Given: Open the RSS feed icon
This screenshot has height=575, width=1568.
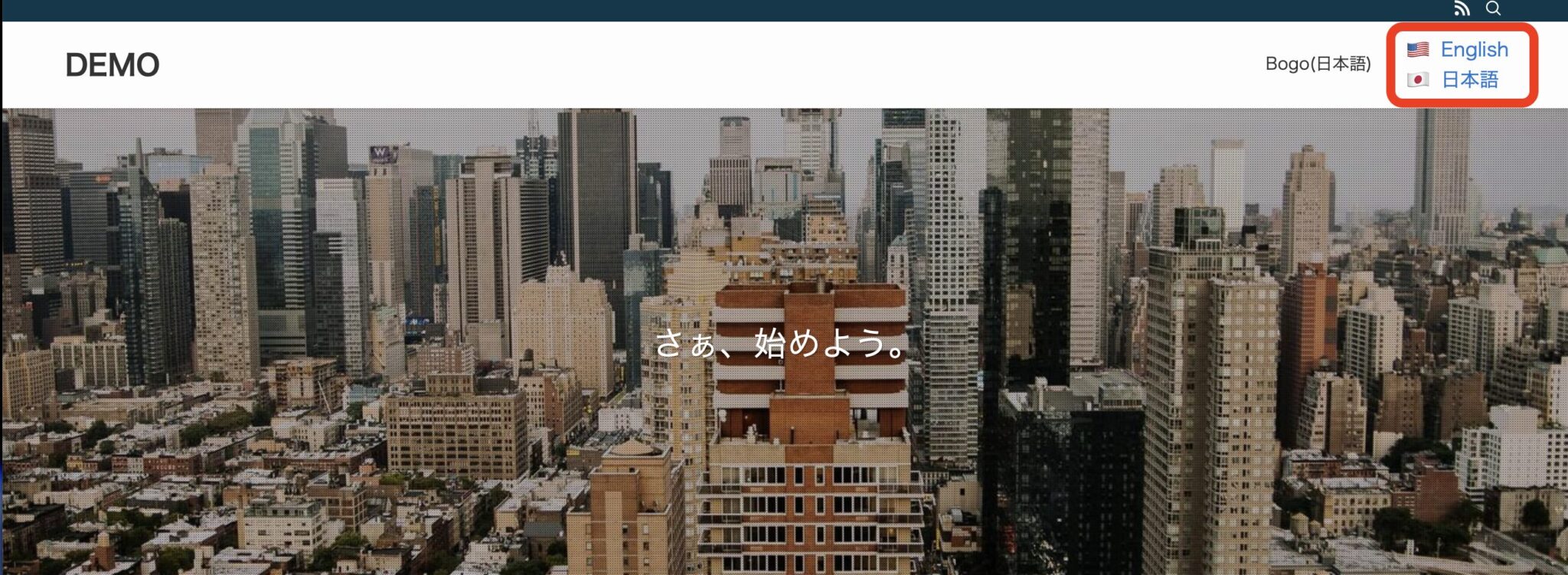Looking at the screenshot, I should coord(1462,8).
